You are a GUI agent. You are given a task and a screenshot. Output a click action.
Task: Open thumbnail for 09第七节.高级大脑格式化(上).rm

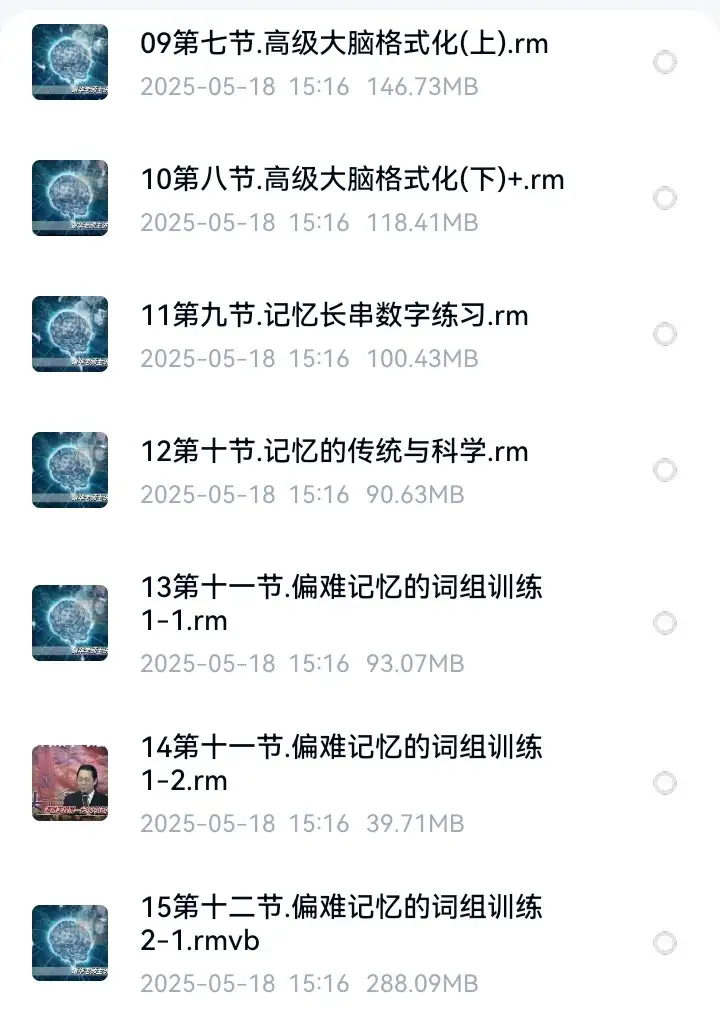[68, 61]
